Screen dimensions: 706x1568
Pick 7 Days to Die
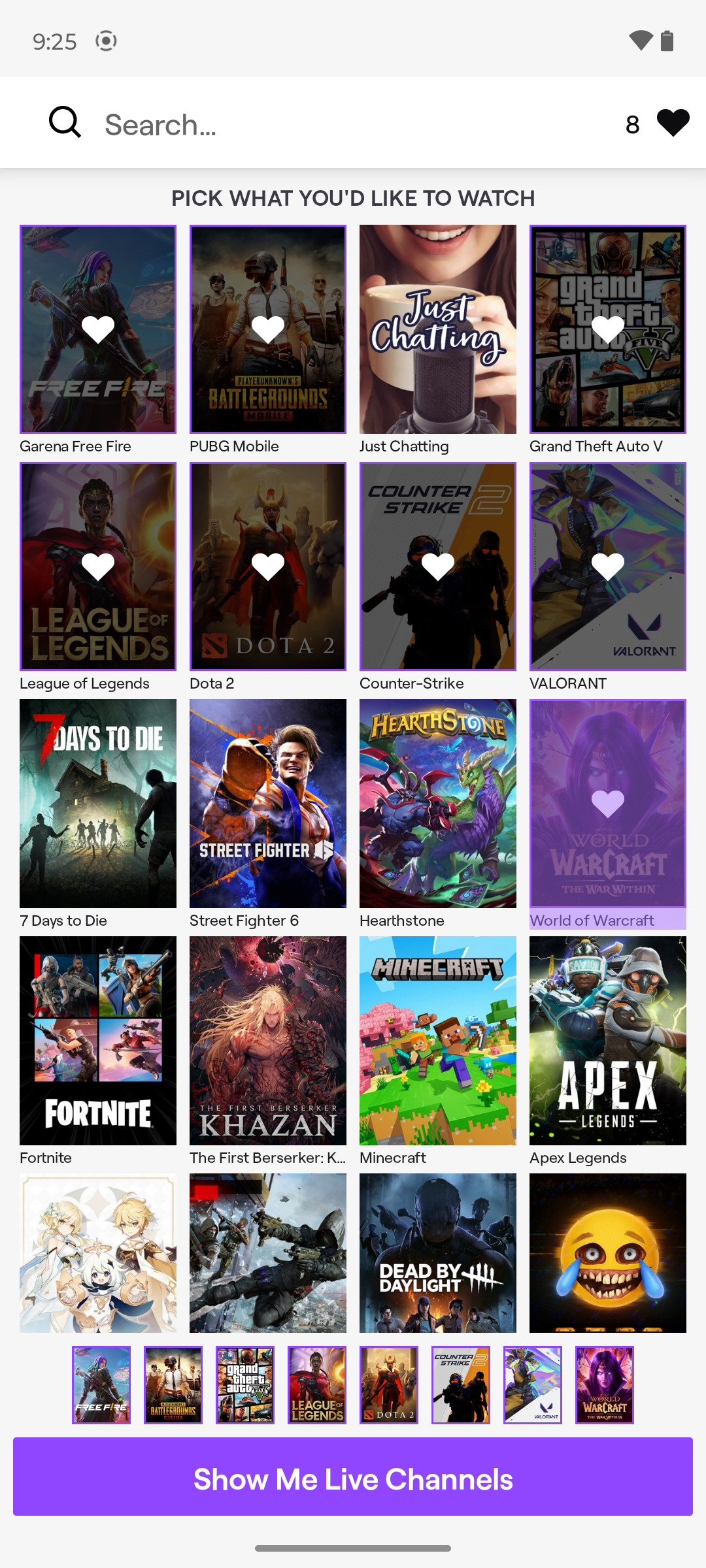(98, 804)
